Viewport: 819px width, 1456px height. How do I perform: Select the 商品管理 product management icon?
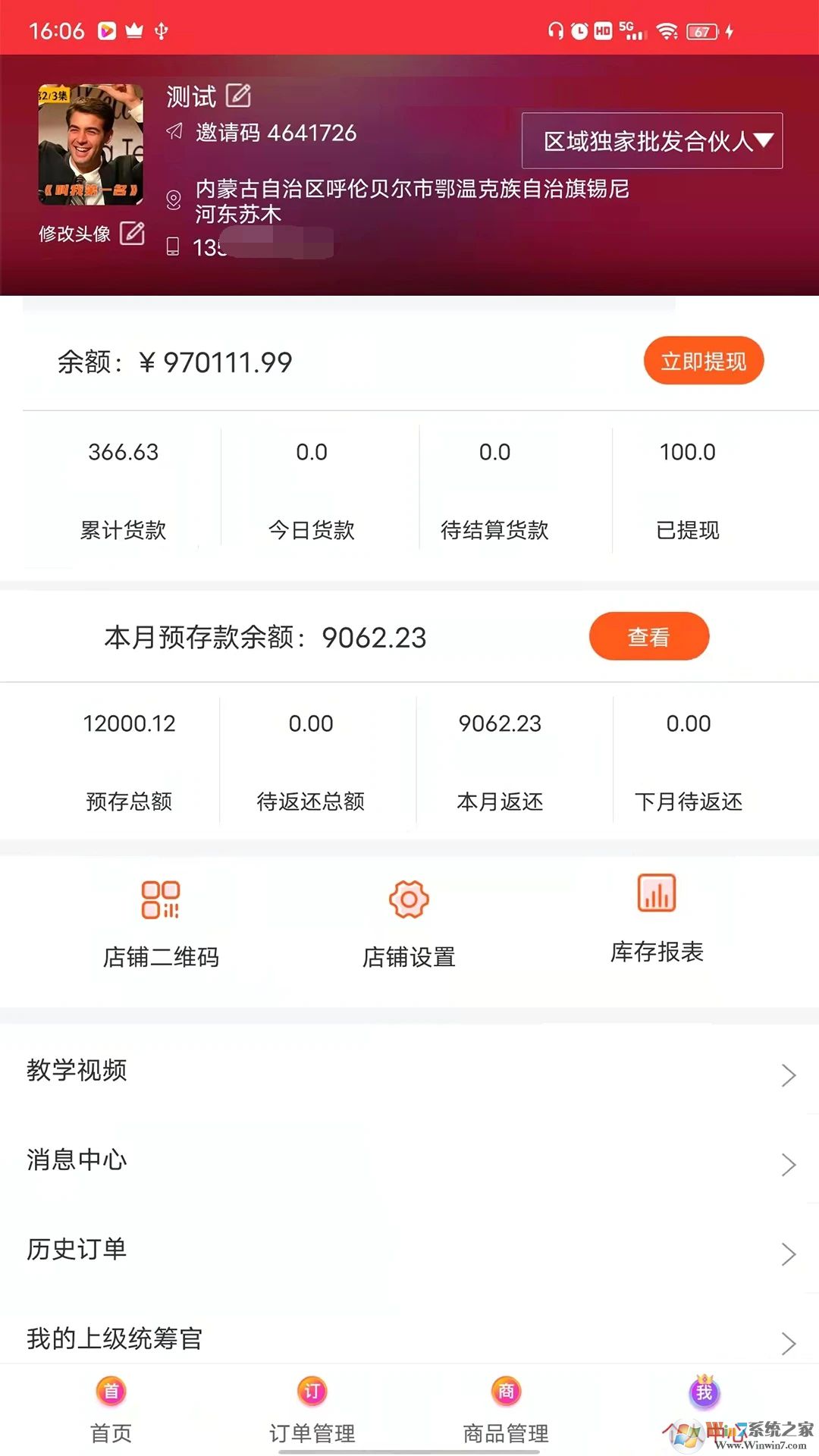(x=506, y=1393)
